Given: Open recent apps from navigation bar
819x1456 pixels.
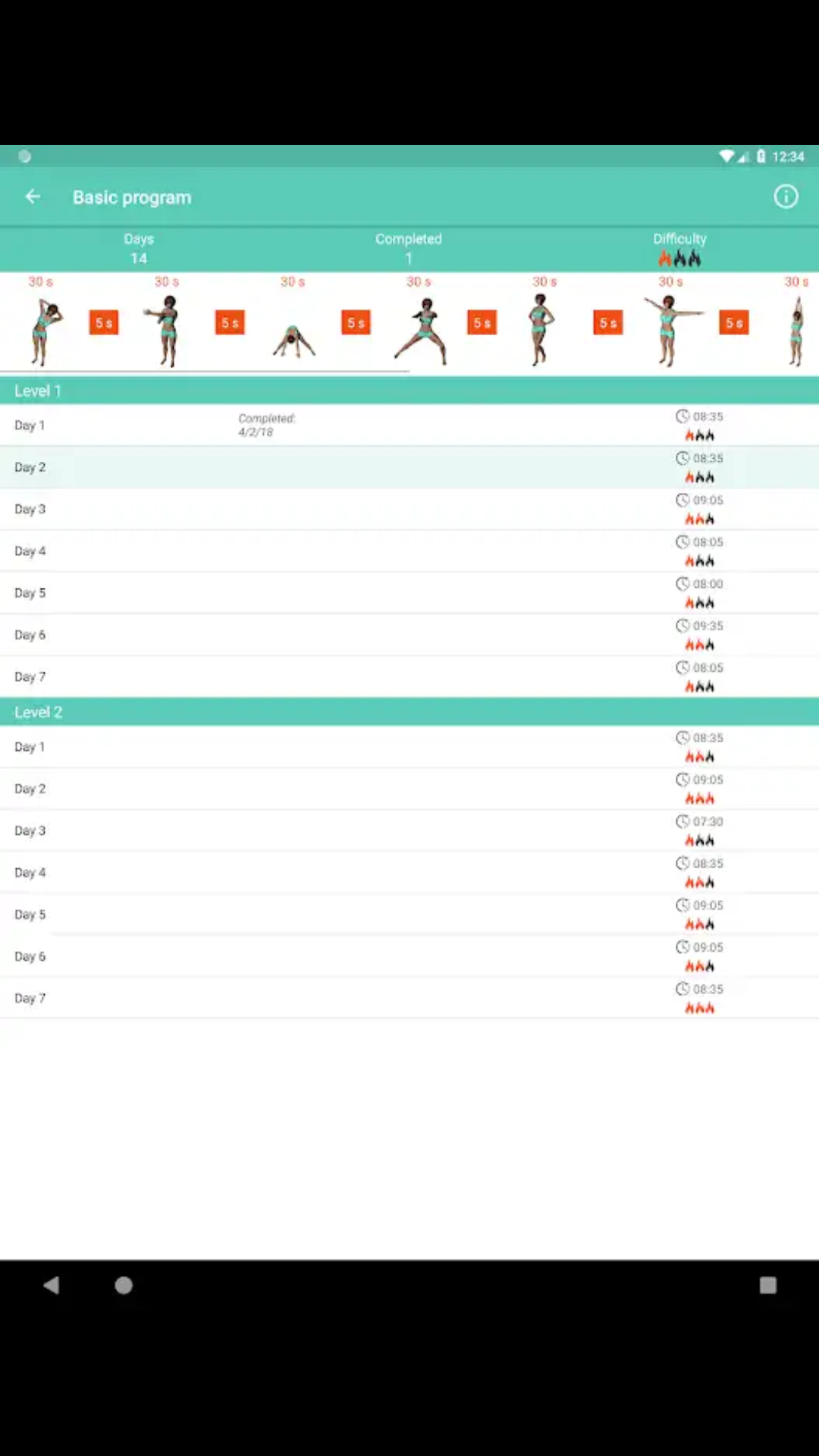Looking at the screenshot, I should pos(767,1285).
